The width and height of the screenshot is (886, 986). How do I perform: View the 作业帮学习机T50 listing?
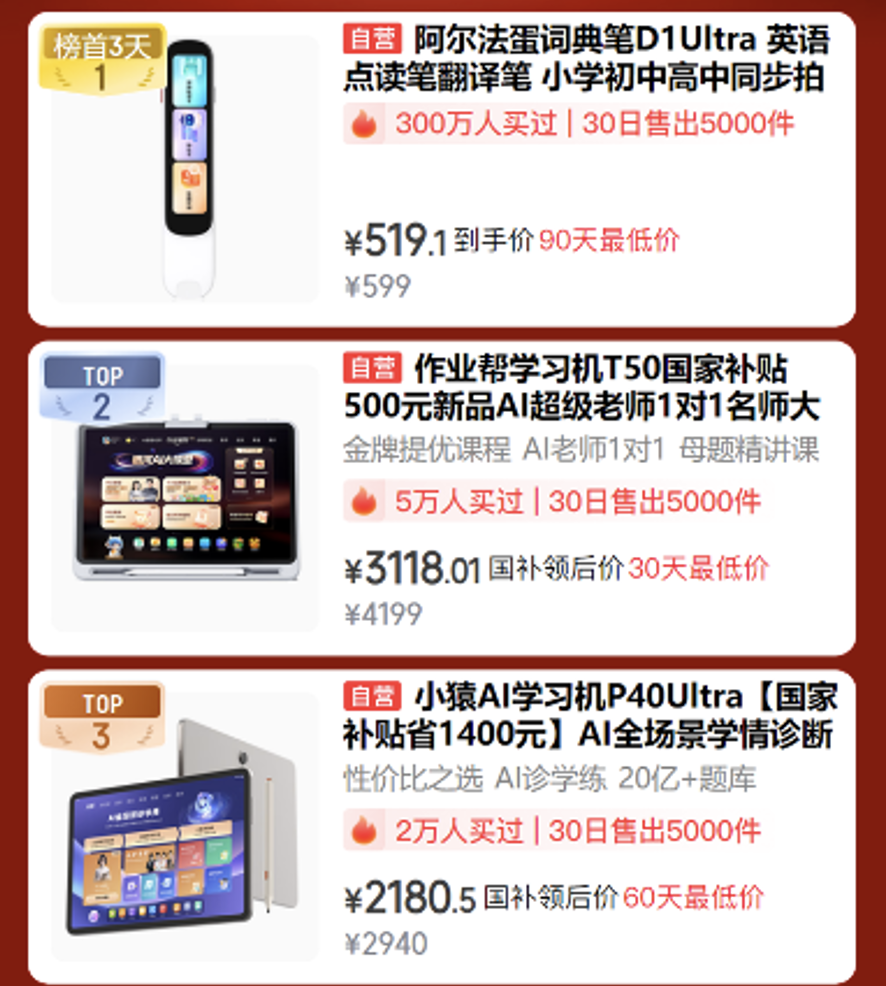(x=582, y=388)
